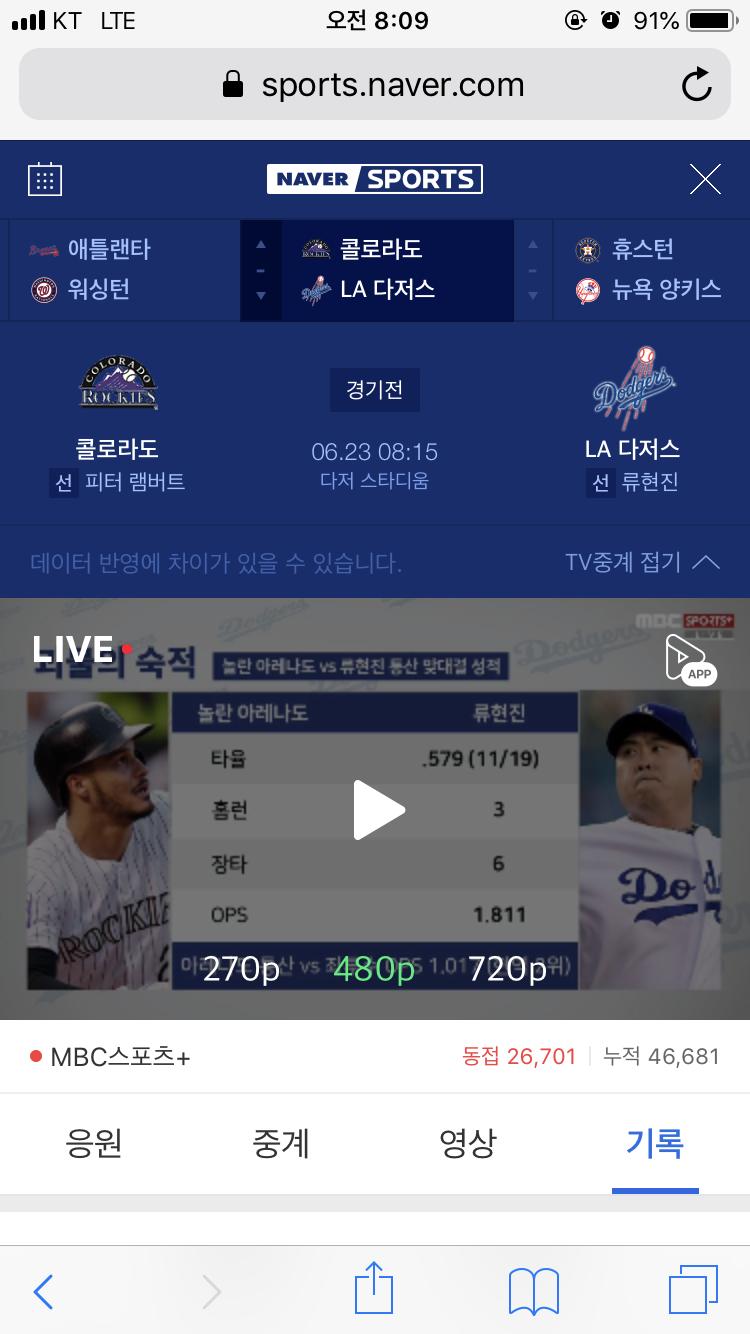Open Safari bookmarks

tap(533, 1292)
